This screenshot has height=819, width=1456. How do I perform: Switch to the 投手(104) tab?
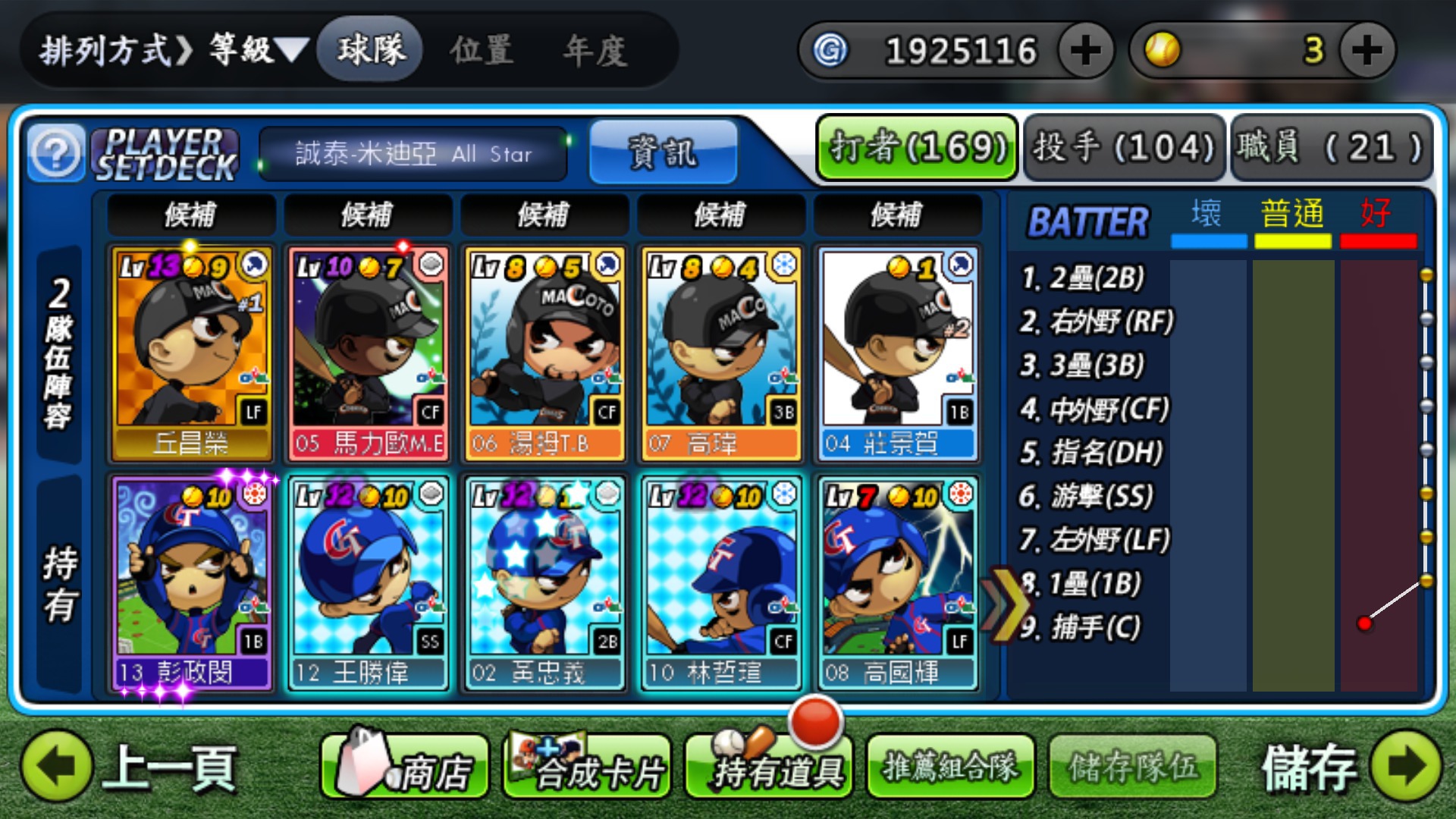1124,147
